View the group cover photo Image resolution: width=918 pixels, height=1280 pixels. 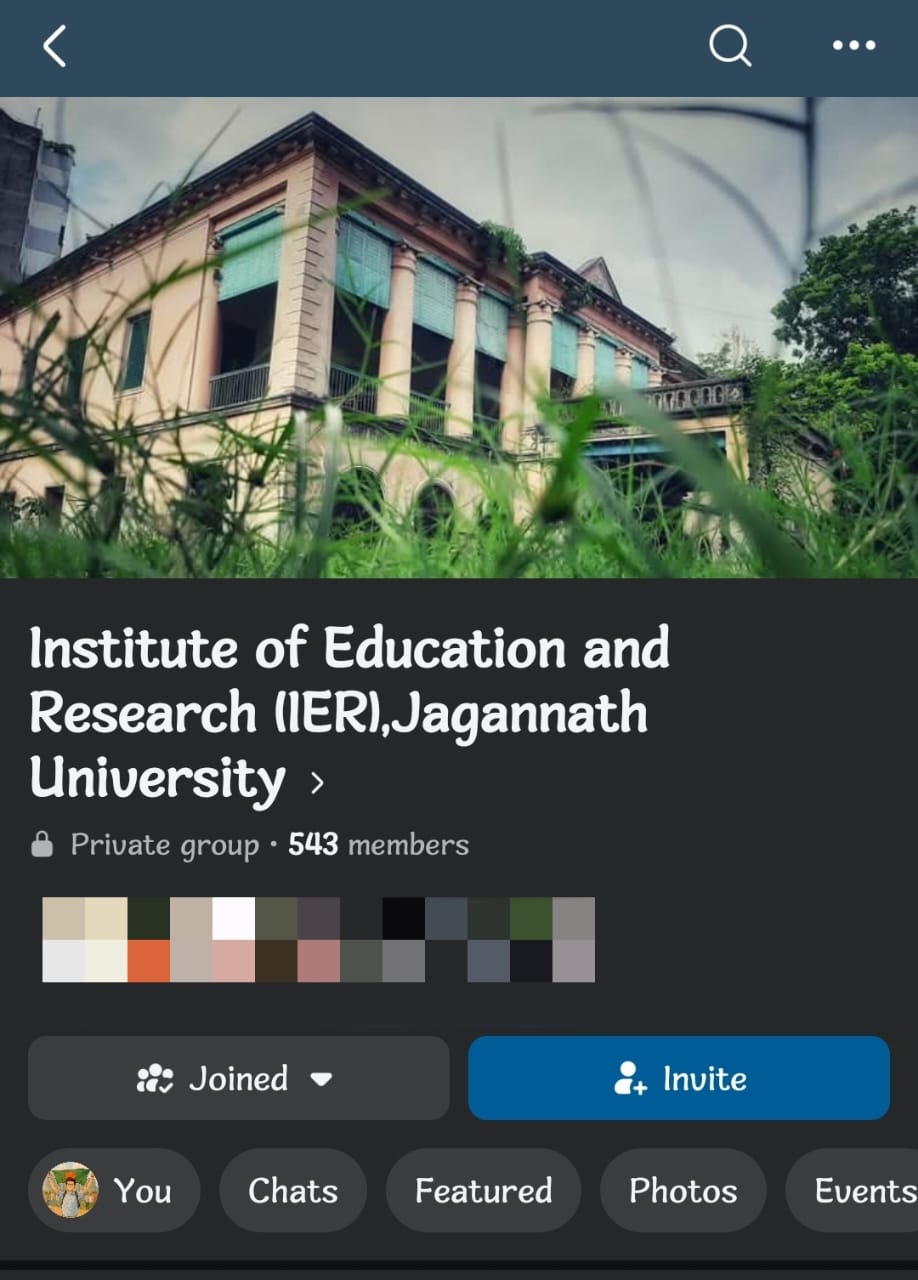click(459, 337)
